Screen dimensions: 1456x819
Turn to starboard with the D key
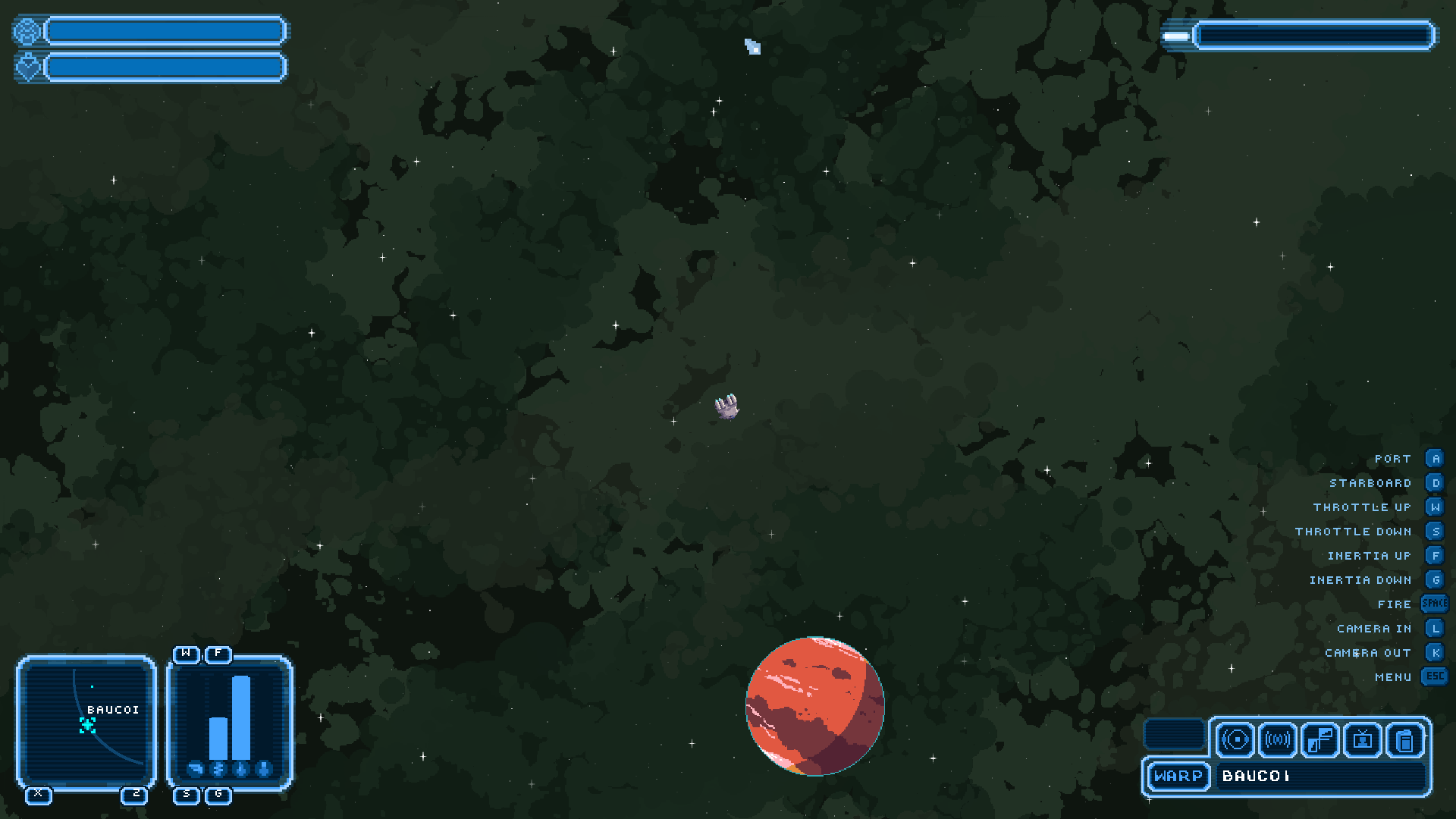(1435, 483)
